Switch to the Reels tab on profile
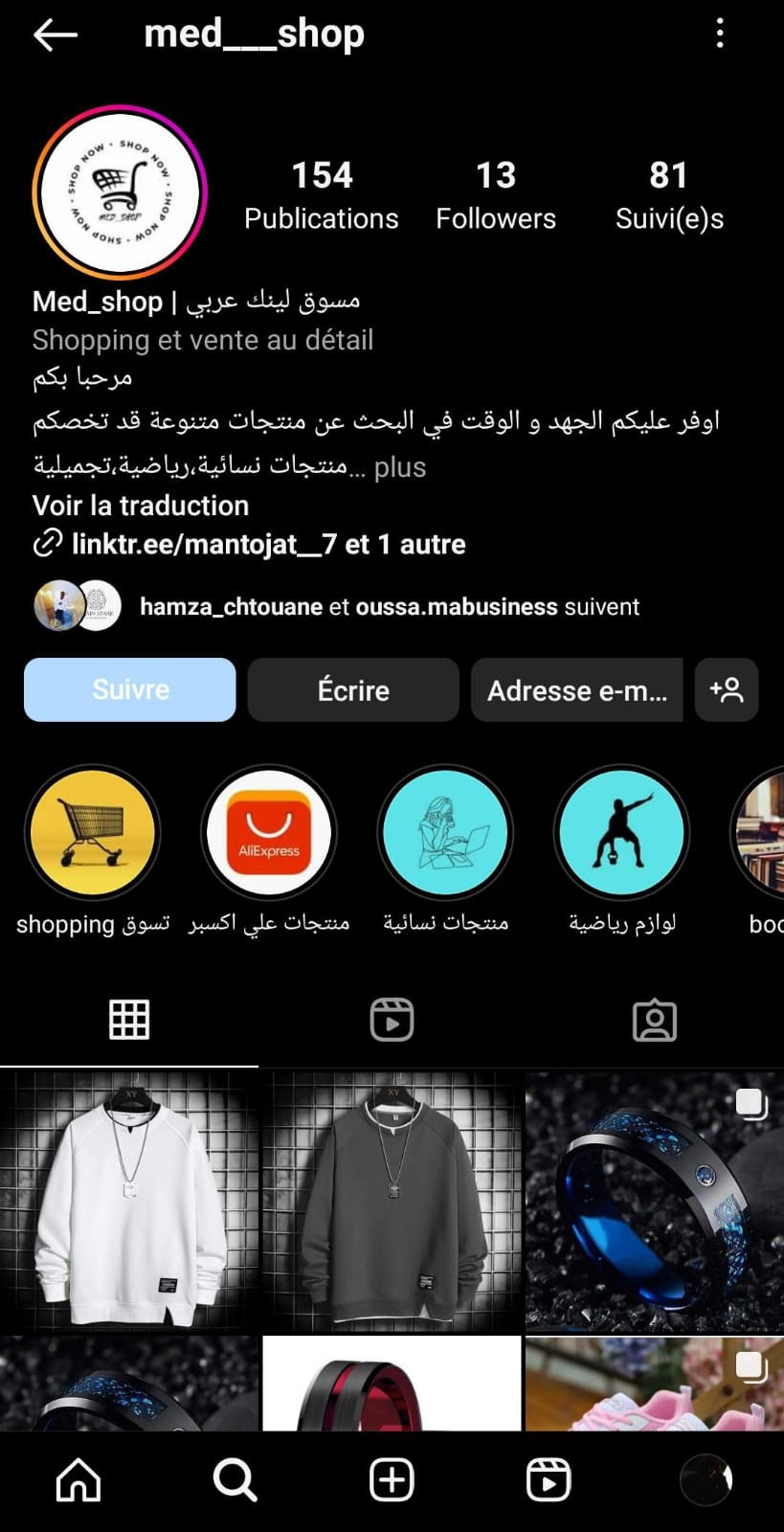 click(x=392, y=1020)
